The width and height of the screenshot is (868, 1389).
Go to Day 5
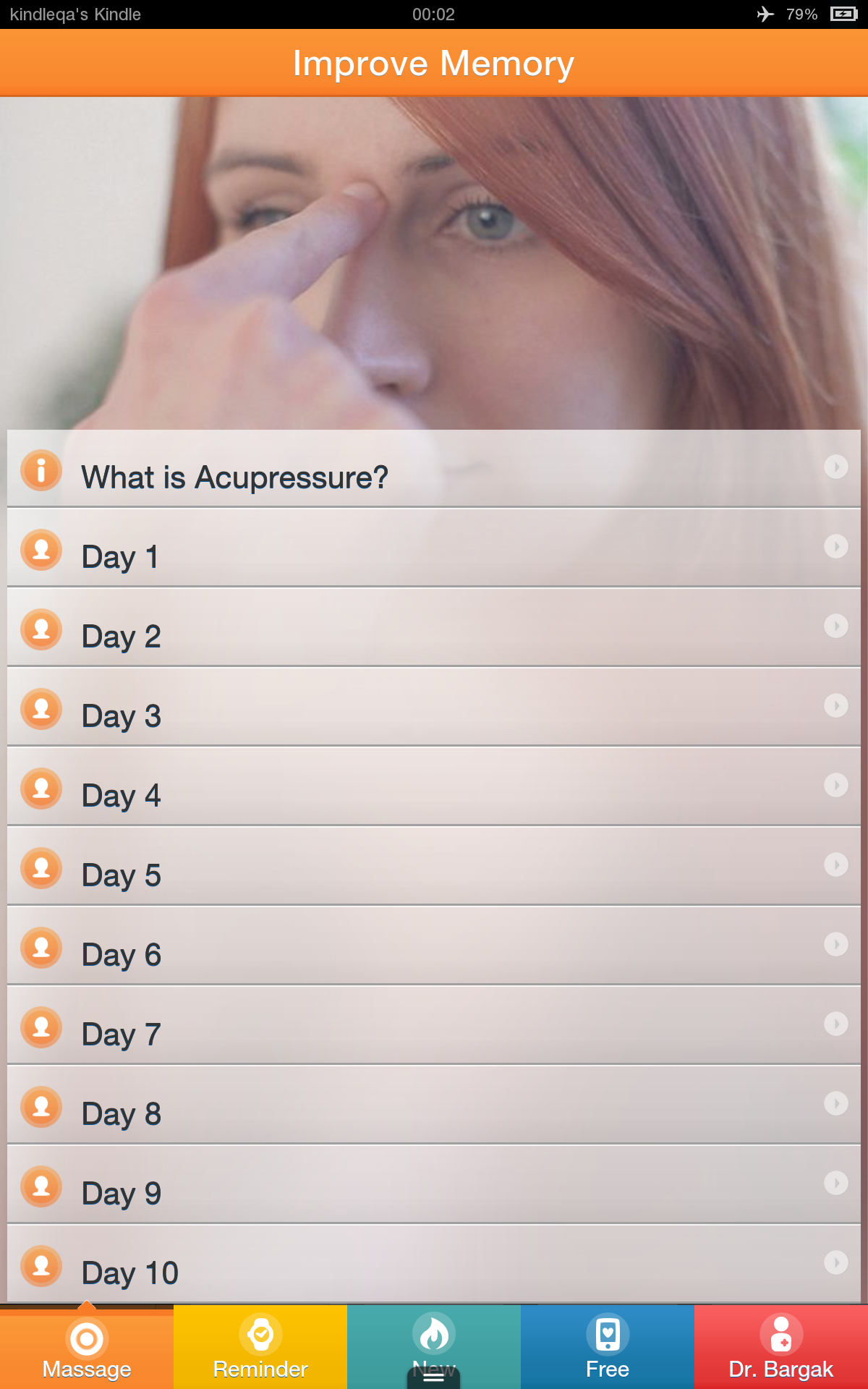(x=434, y=866)
